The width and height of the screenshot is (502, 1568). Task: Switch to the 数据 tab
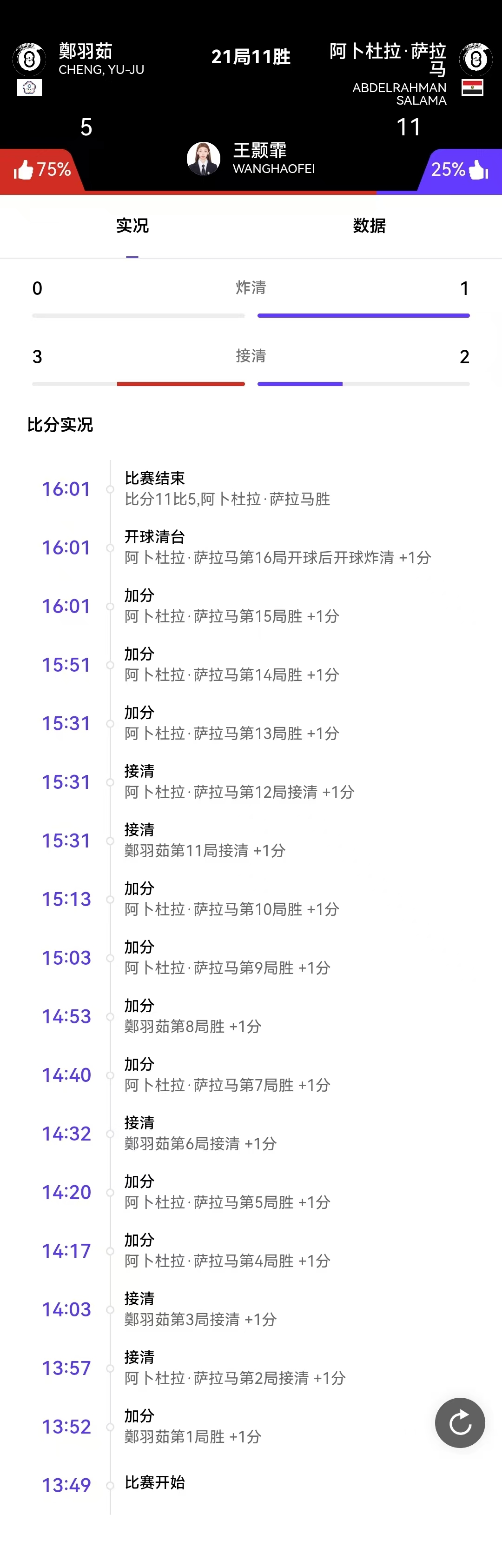click(369, 226)
